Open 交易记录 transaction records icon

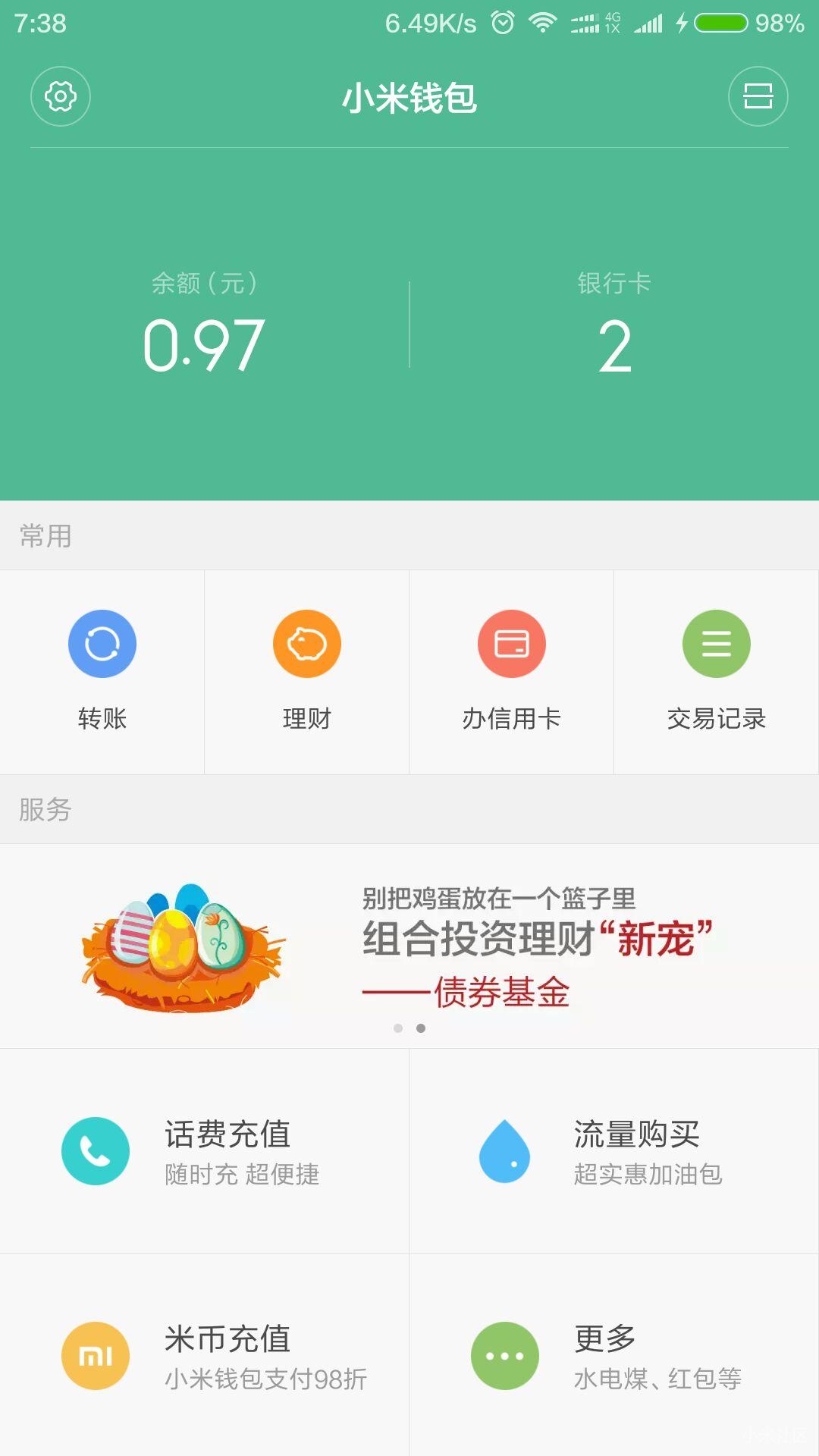click(717, 643)
